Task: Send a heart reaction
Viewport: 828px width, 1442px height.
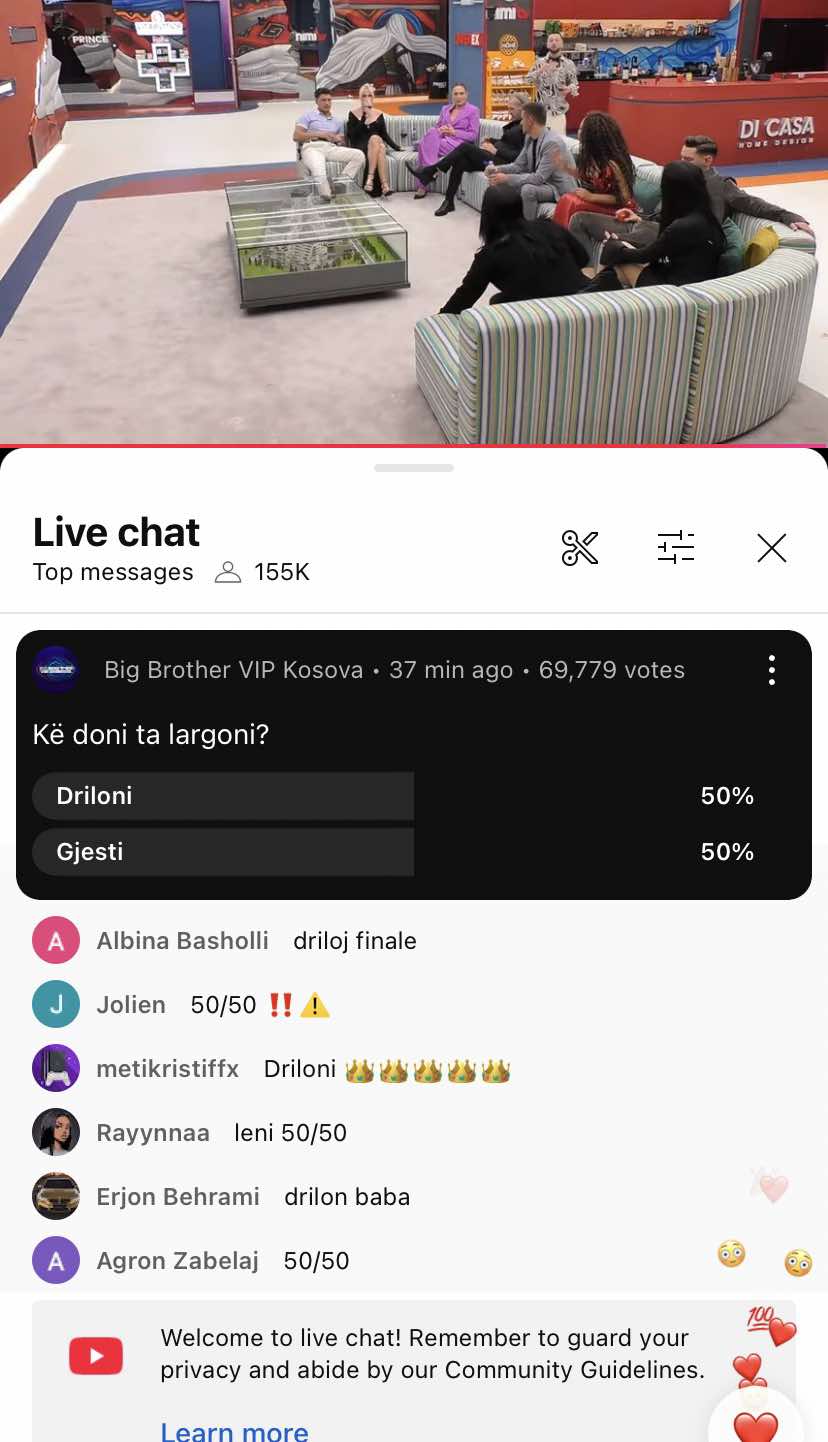Action: click(757, 1424)
